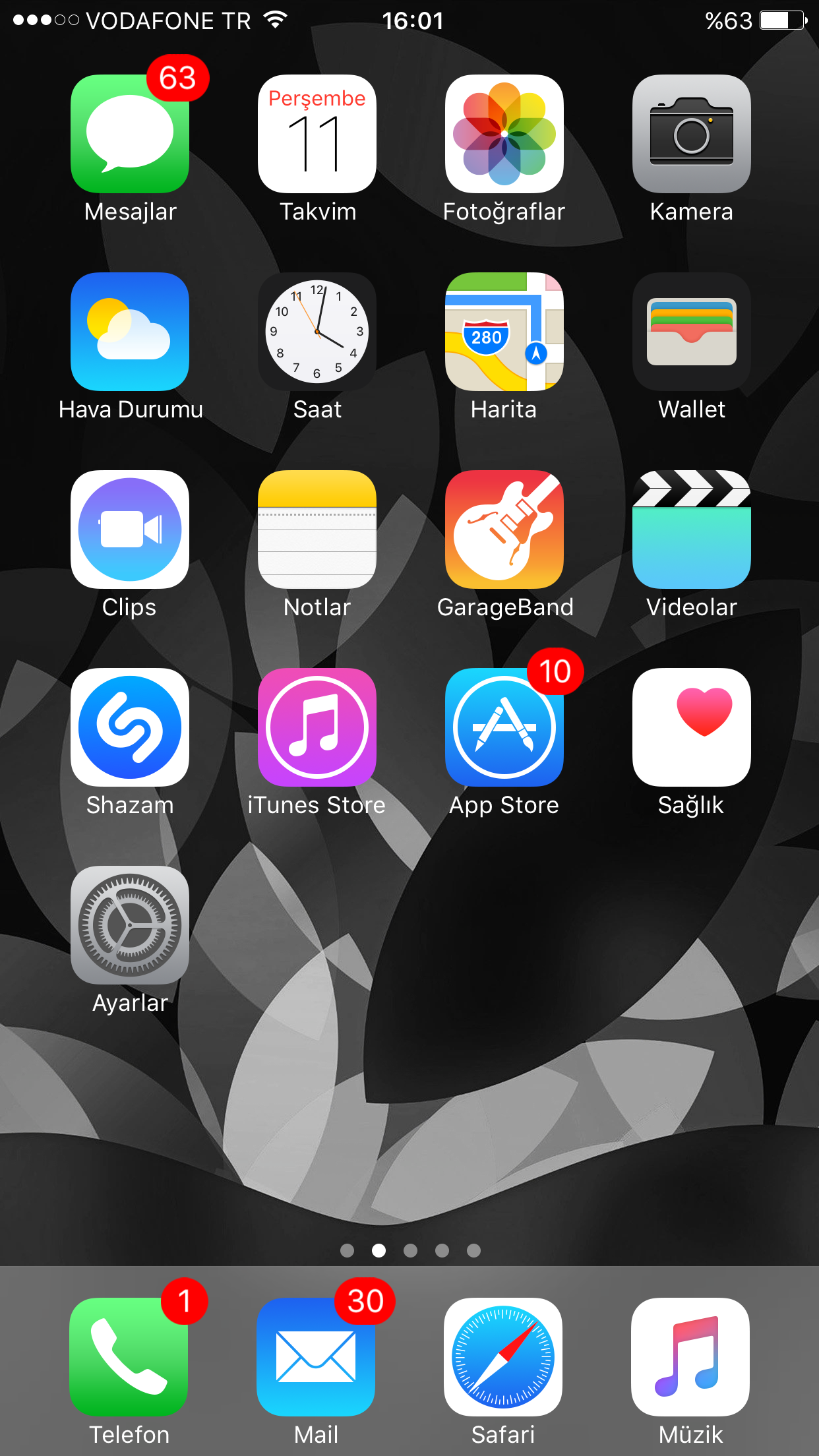Open the Mesajlar app
The width and height of the screenshot is (819, 1456).
(130, 134)
